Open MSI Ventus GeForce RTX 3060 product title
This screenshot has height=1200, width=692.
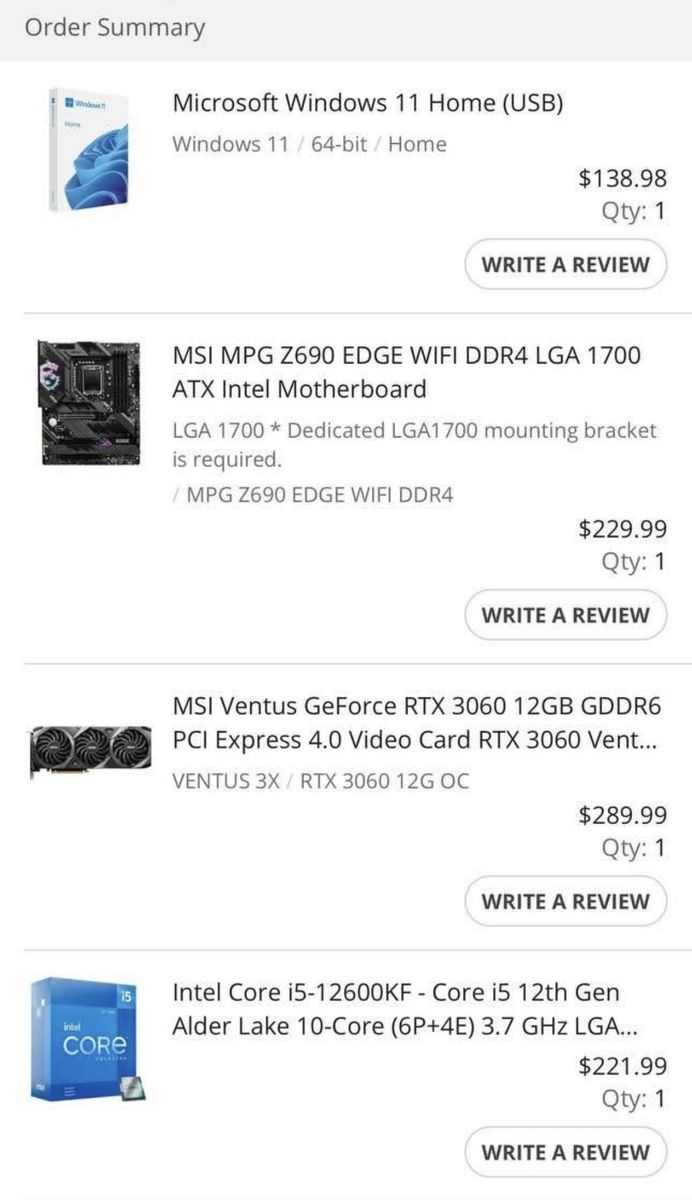click(x=416, y=724)
